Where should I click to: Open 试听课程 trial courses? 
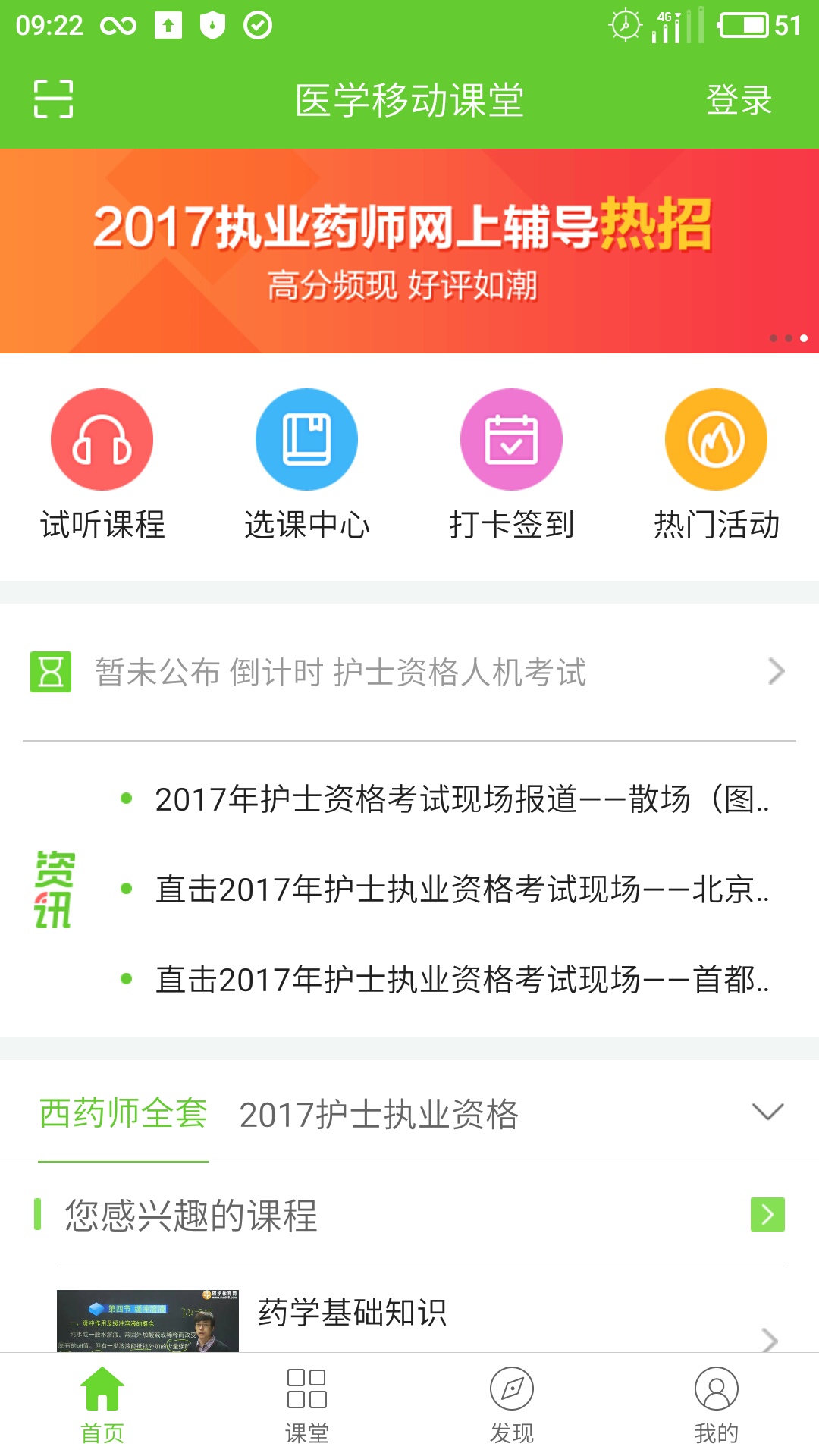click(102, 464)
